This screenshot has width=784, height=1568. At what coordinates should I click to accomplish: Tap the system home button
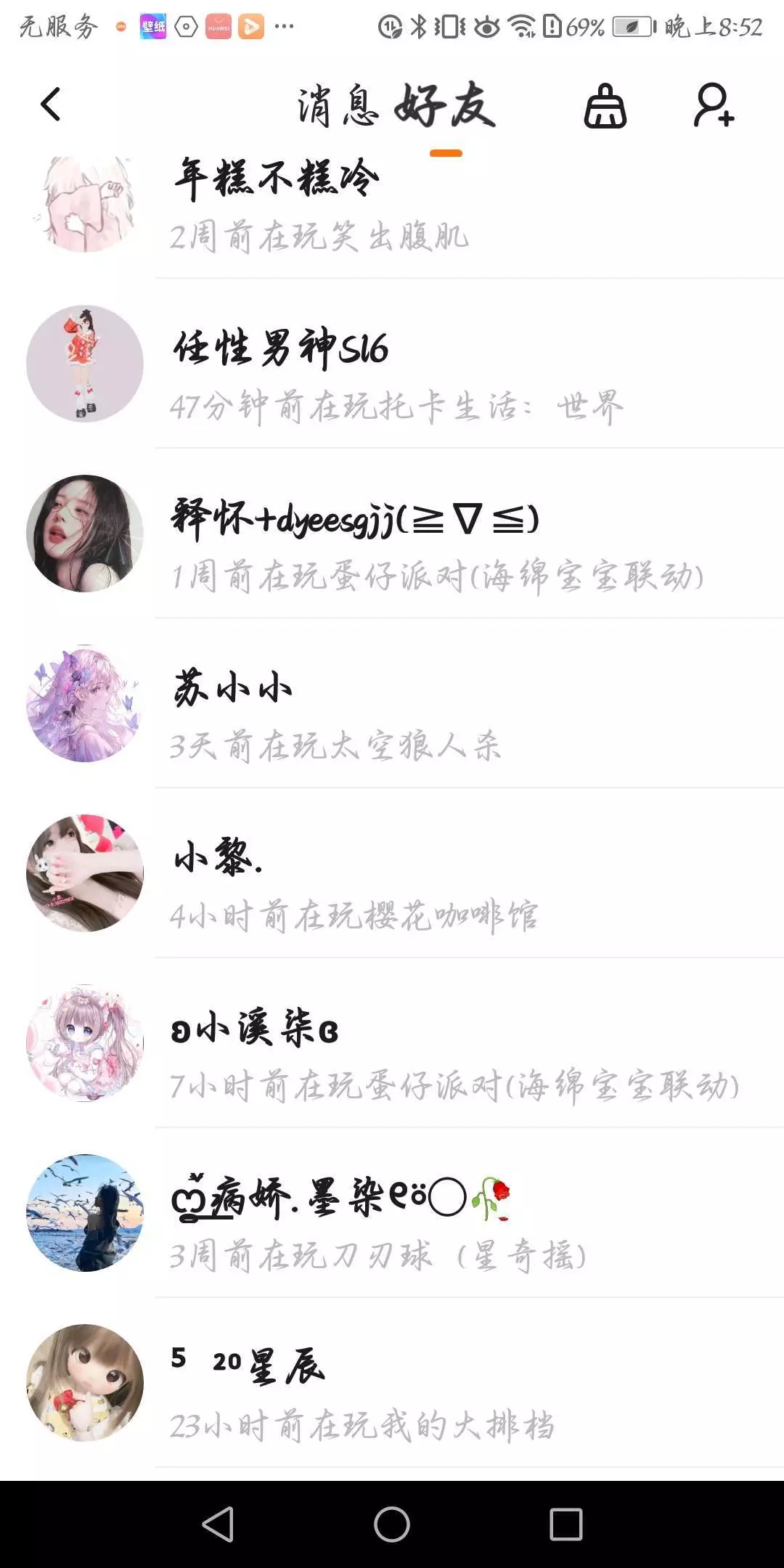click(x=392, y=1524)
